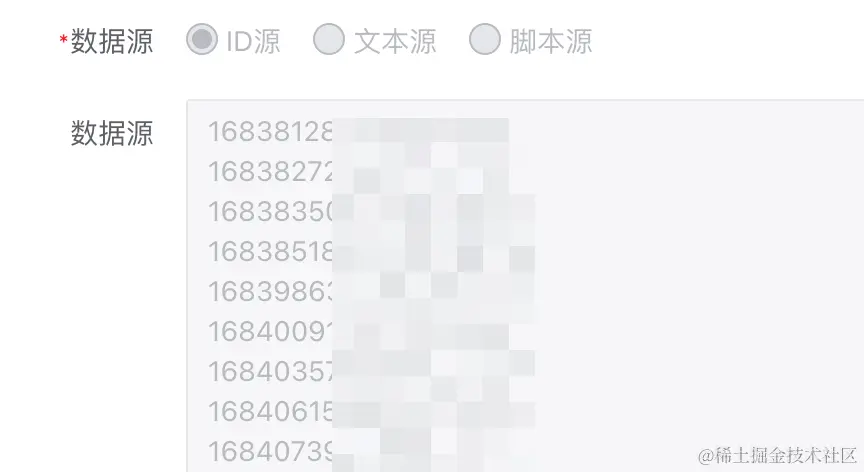Screen dimensions: 864x472
Task: Select the ID源 radio button
Action: point(202,40)
